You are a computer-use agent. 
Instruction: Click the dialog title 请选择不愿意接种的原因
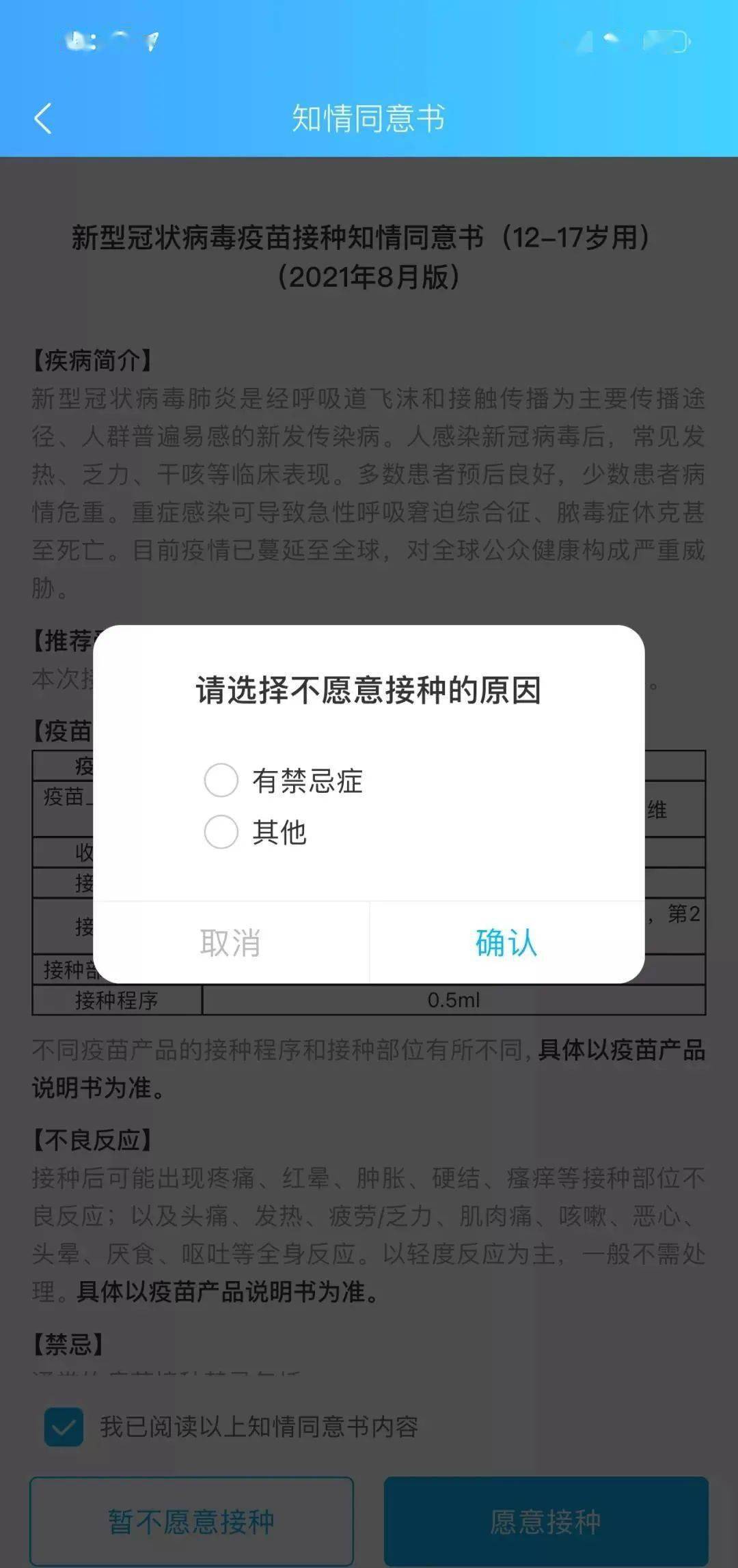[x=369, y=692]
